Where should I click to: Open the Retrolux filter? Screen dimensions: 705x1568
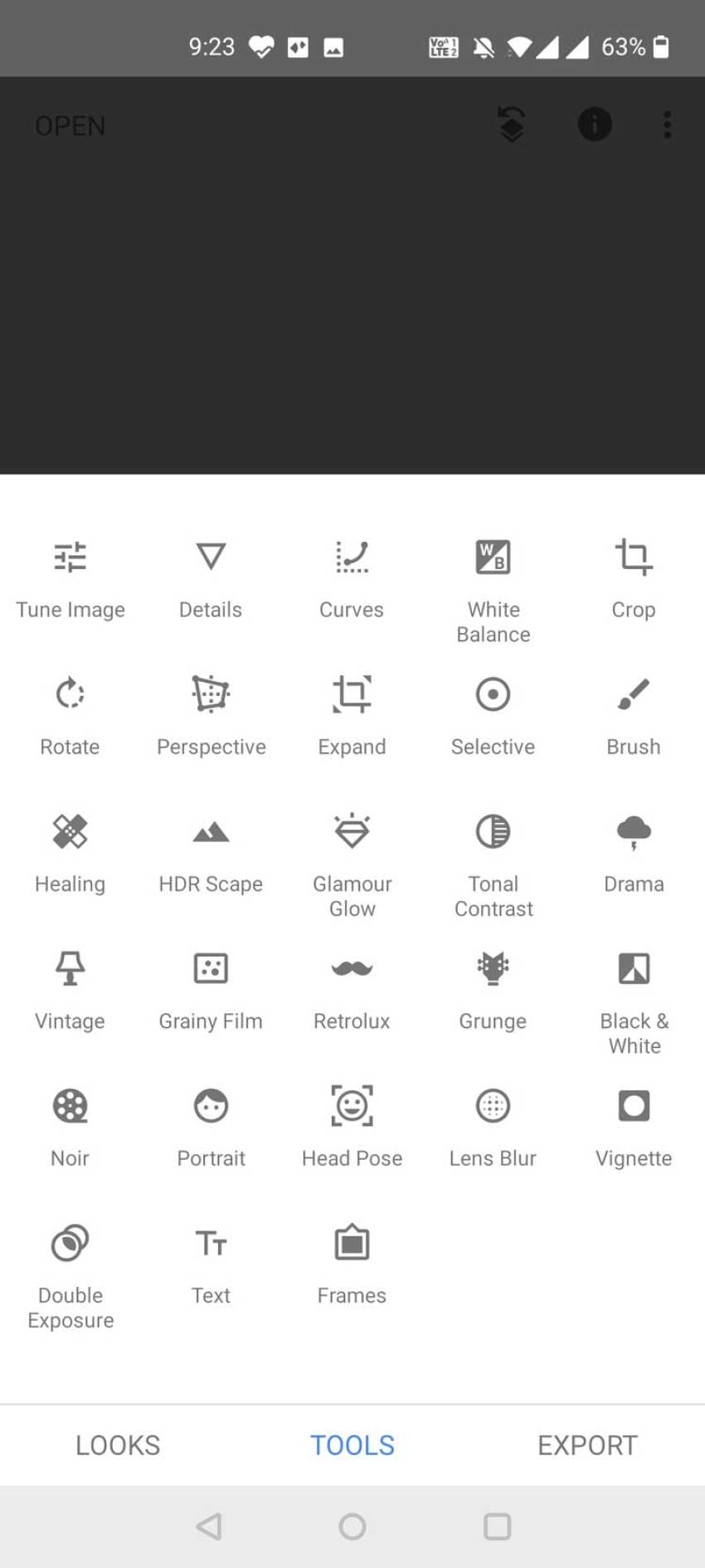click(x=352, y=987)
